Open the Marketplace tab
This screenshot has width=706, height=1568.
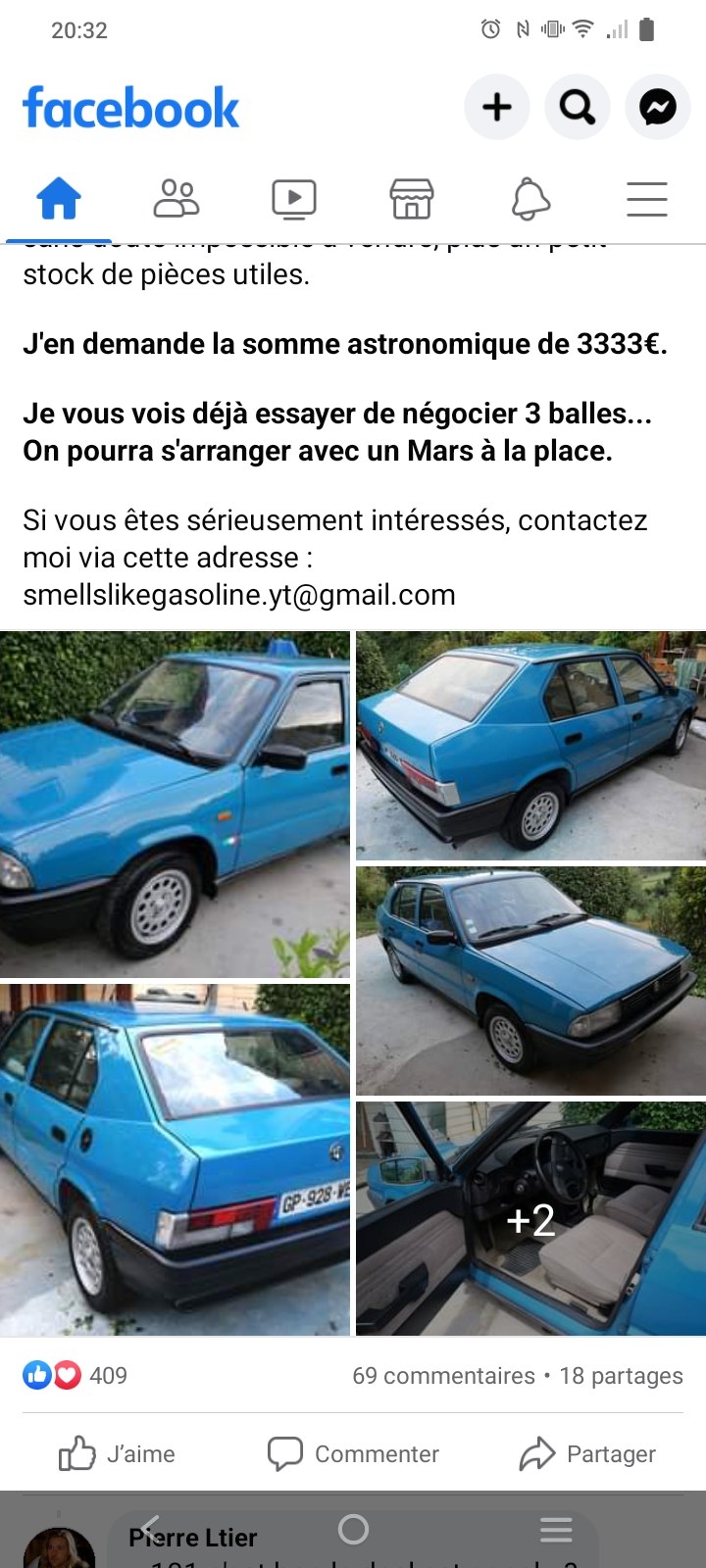(412, 199)
